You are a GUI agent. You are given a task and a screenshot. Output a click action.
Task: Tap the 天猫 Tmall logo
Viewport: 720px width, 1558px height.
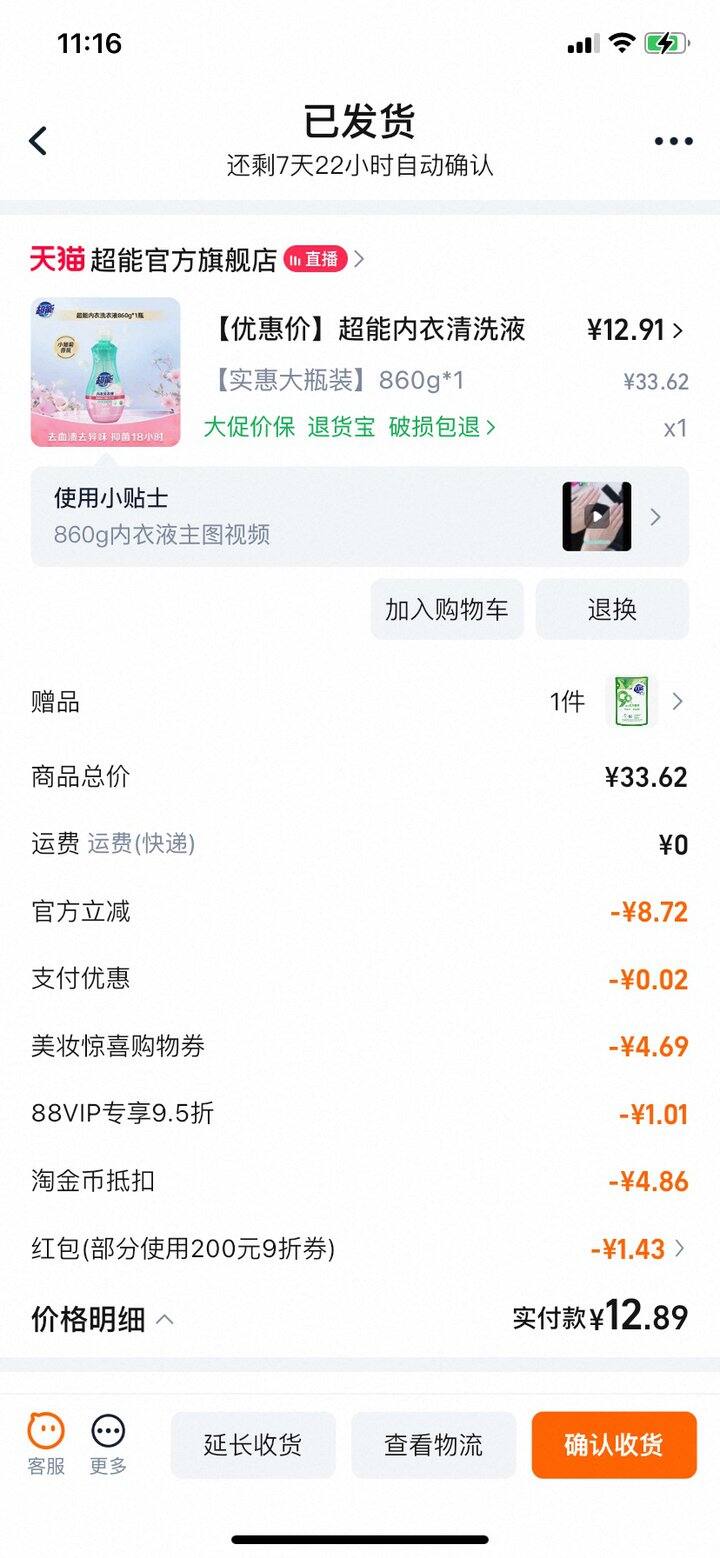coord(53,258)
